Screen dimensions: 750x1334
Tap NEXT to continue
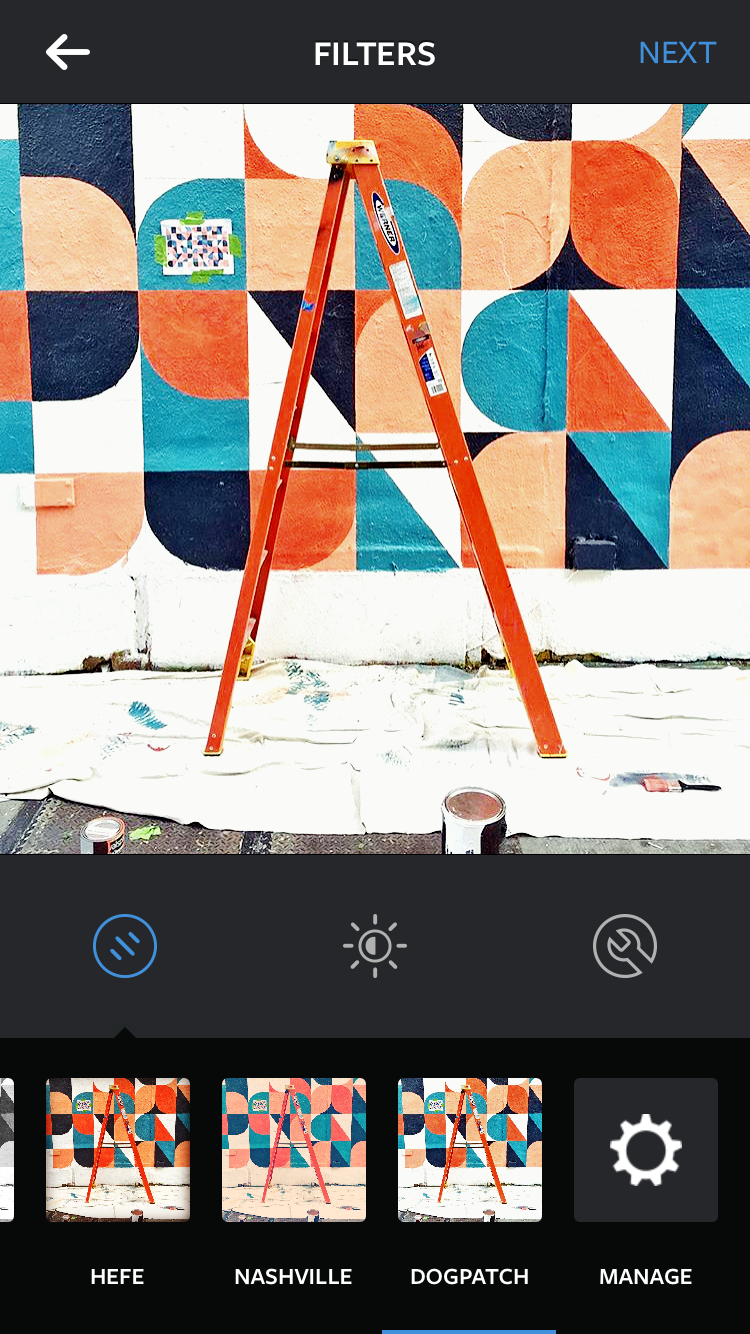677,52
